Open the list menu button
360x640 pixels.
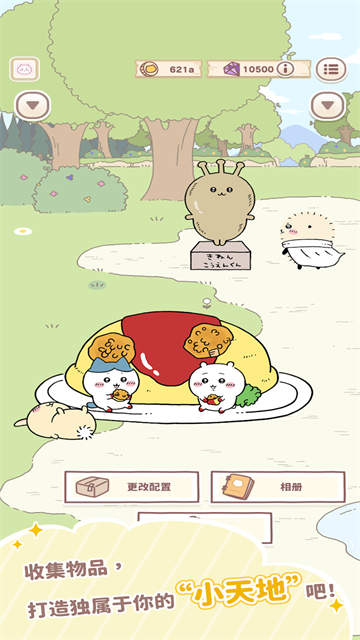[331, 69]
